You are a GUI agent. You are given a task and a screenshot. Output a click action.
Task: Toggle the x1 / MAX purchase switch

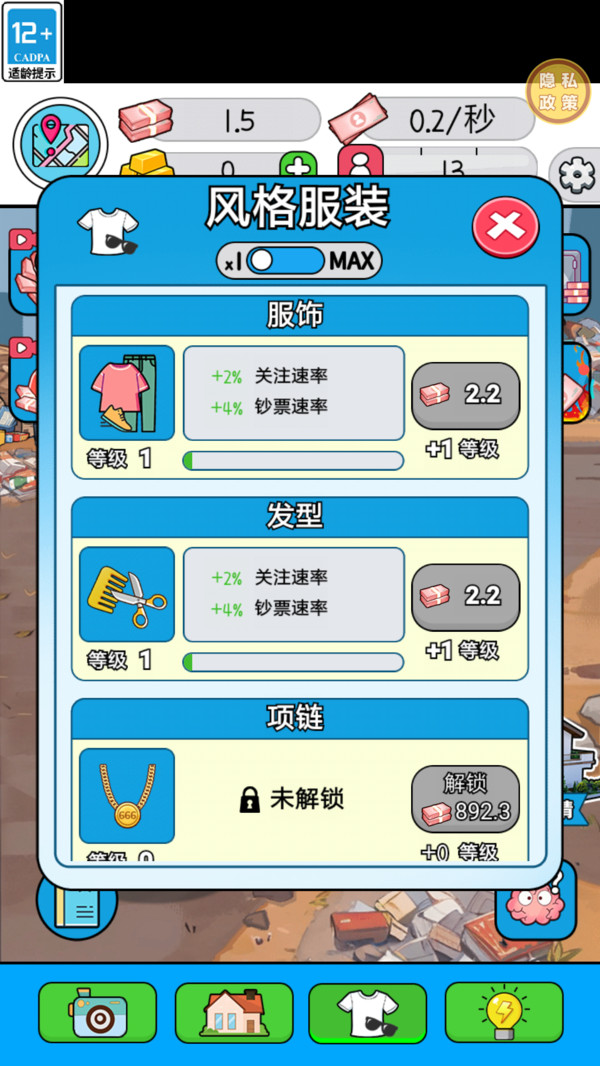tap(285, 260)
